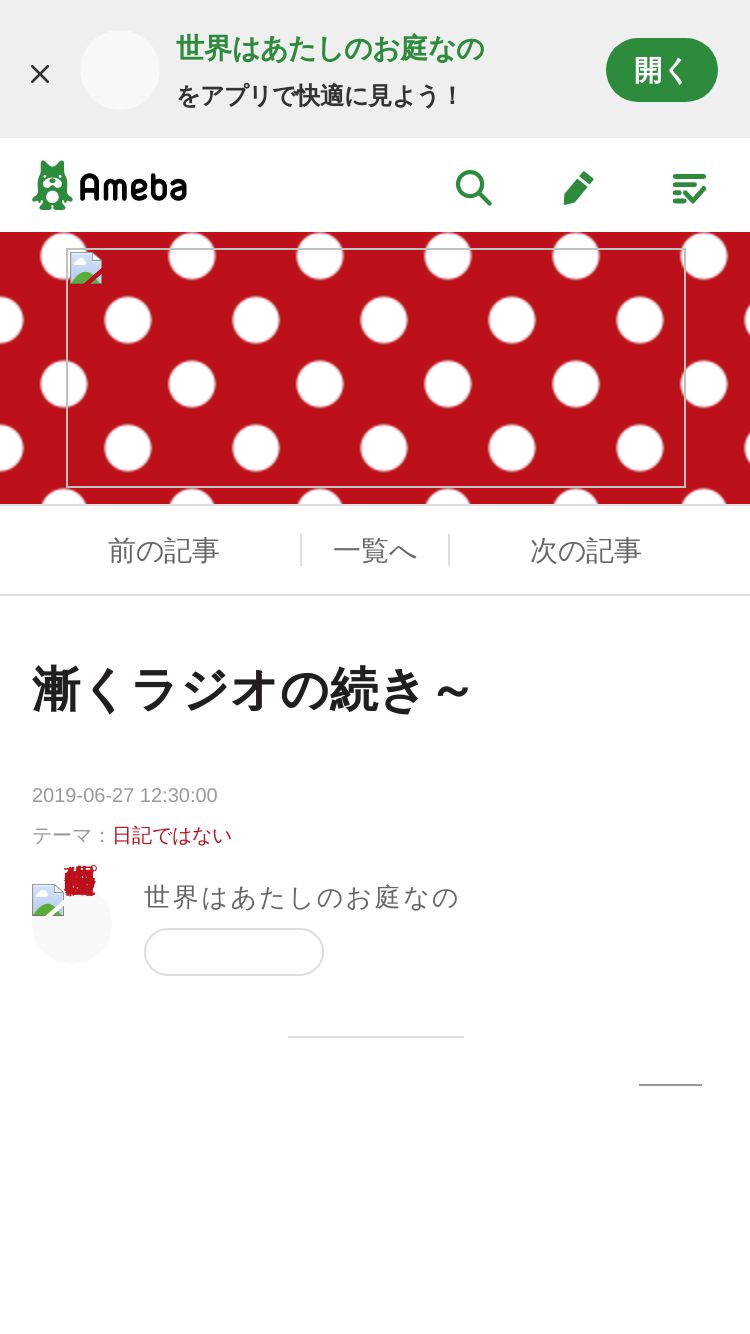Open the theme link 日記ではない
750x1334 pixels.
coord(172,835)
